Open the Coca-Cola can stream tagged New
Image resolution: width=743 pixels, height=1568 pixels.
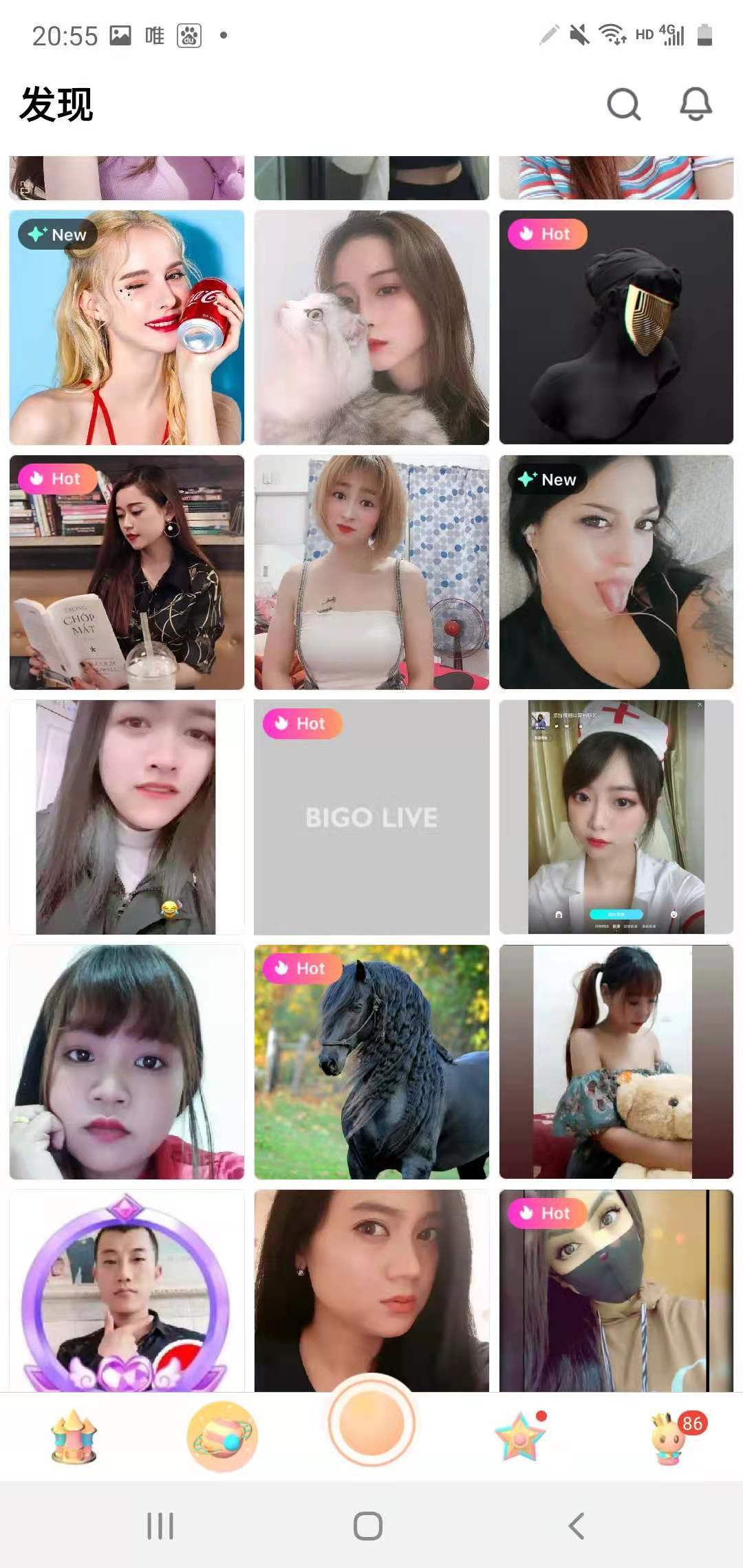[x=127, y=327]
